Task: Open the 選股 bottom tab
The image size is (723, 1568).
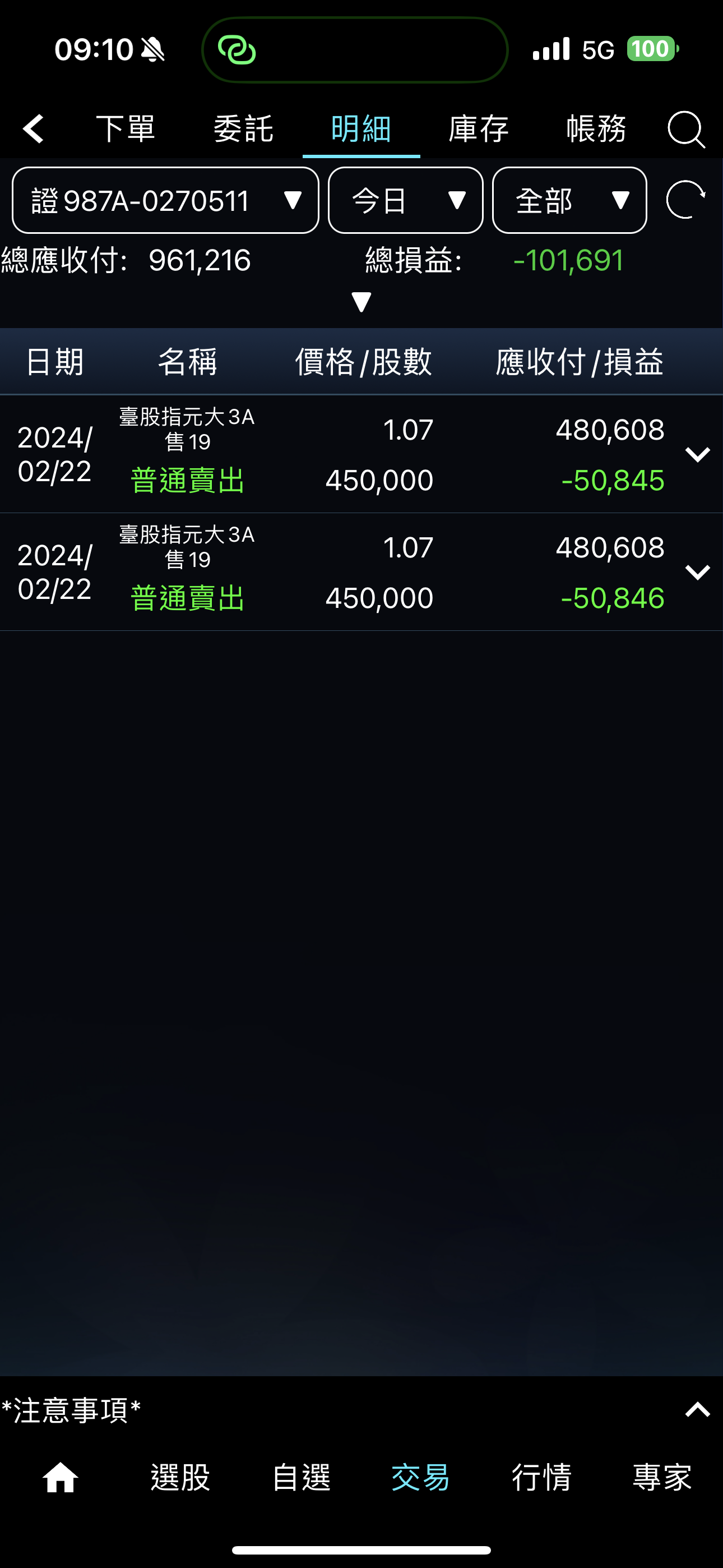Action: pos(180,1478)
